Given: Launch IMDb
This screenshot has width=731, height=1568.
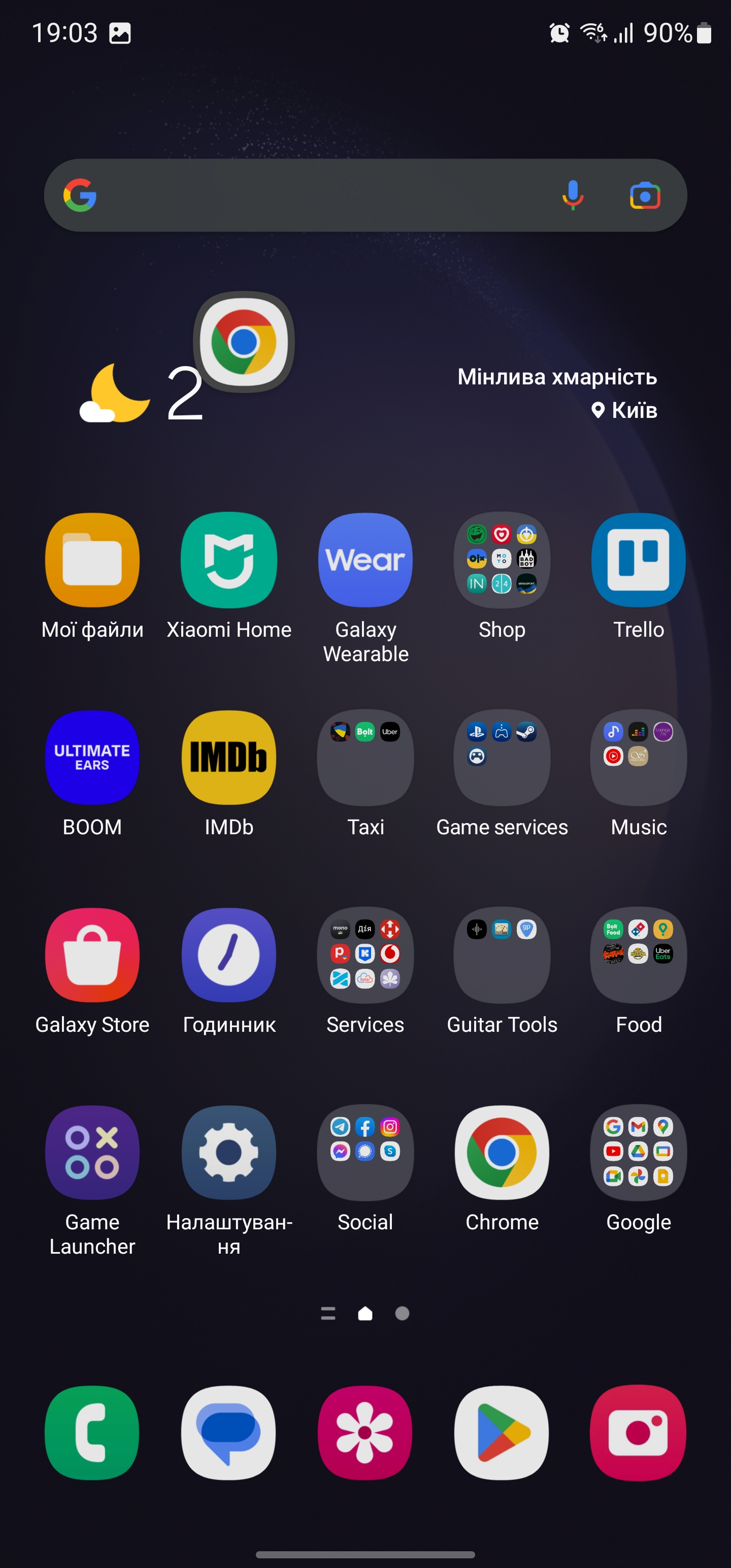Looking at the screenshot, I should point(229,758).
